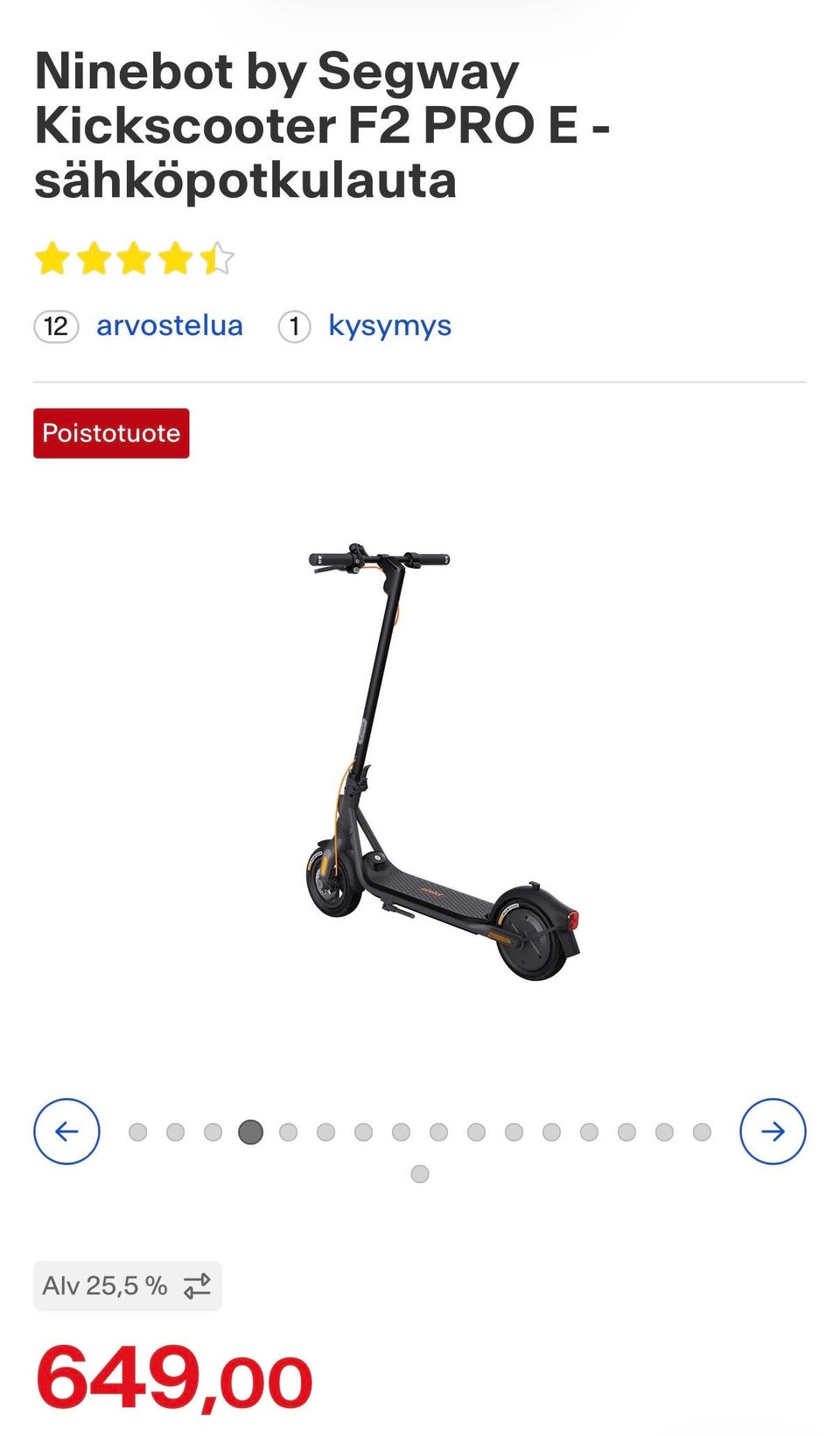Open the first image via its carousel dot
840x1436 pixels.
coord(136,1131)
